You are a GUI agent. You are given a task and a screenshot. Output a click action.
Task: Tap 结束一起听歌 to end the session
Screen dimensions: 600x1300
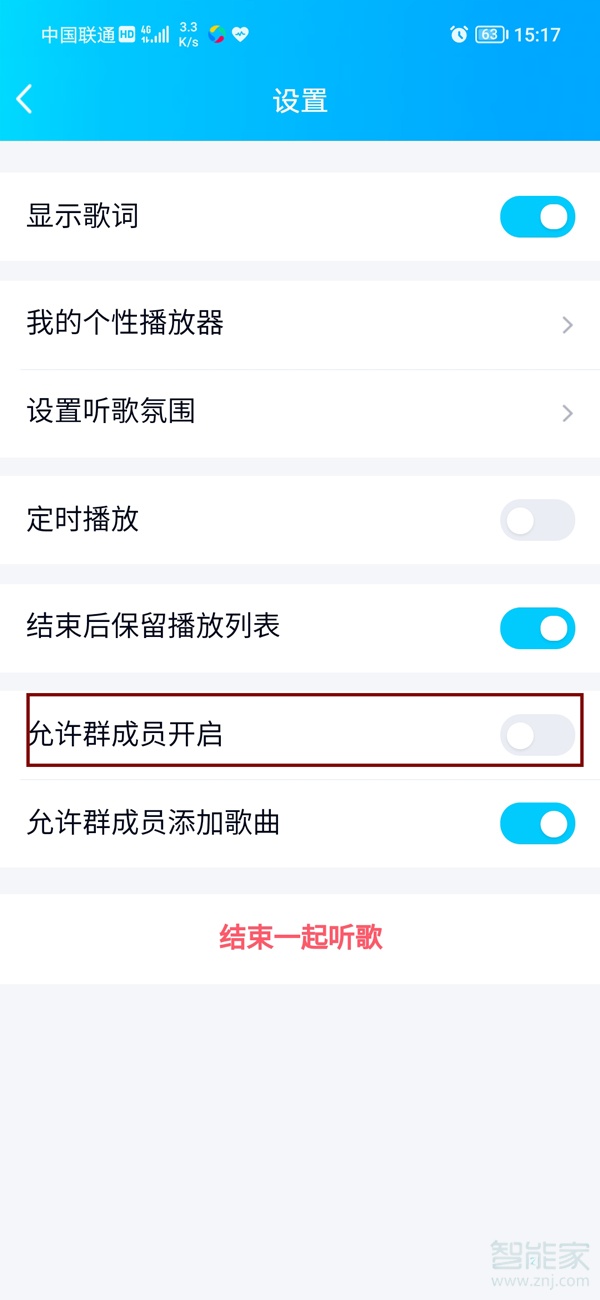[x=300, y=938]
